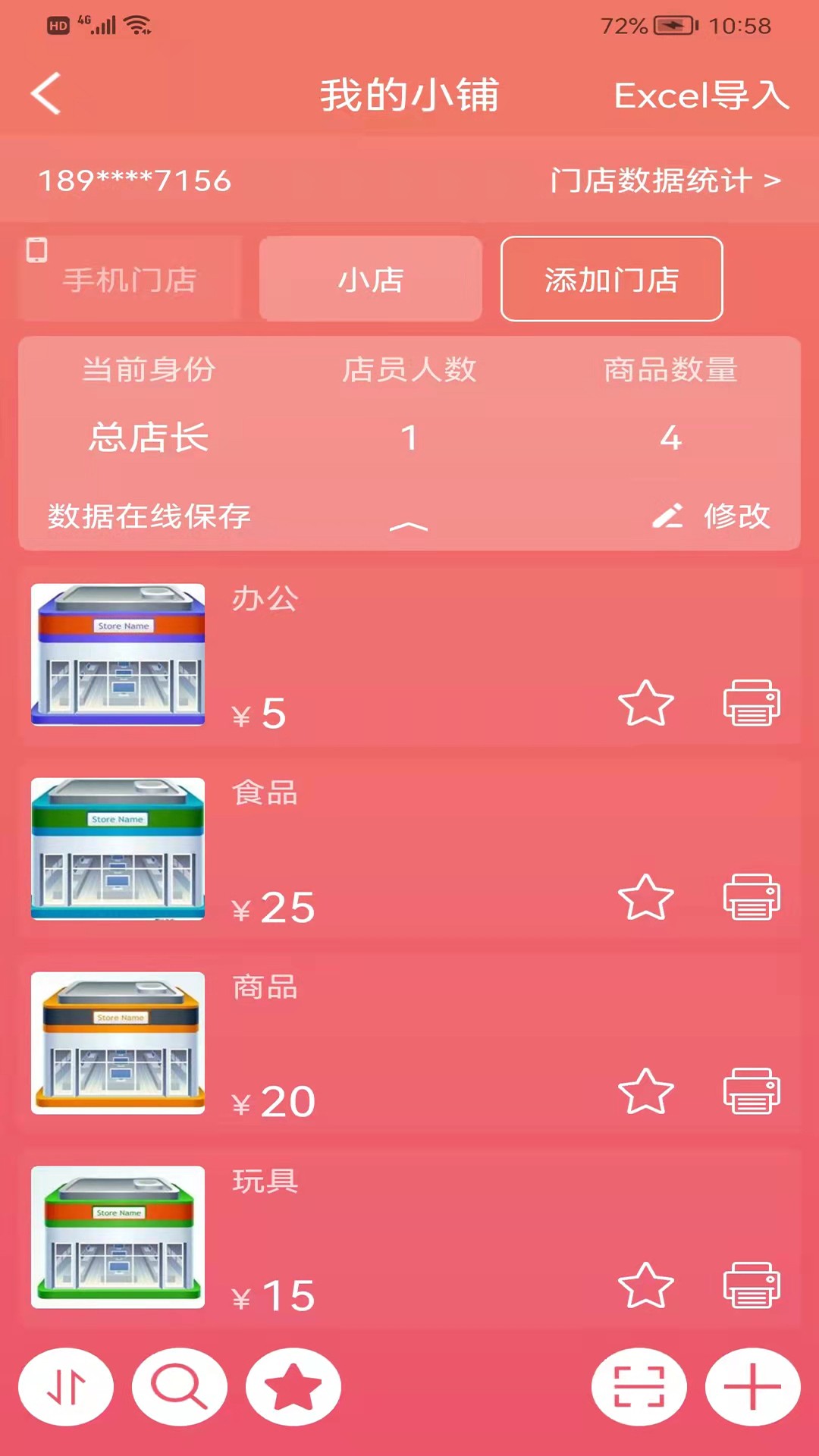The width and height of the screenshot is (819, 1456).
Task: Tap the back arrow at top left
Action: (45, 93)
